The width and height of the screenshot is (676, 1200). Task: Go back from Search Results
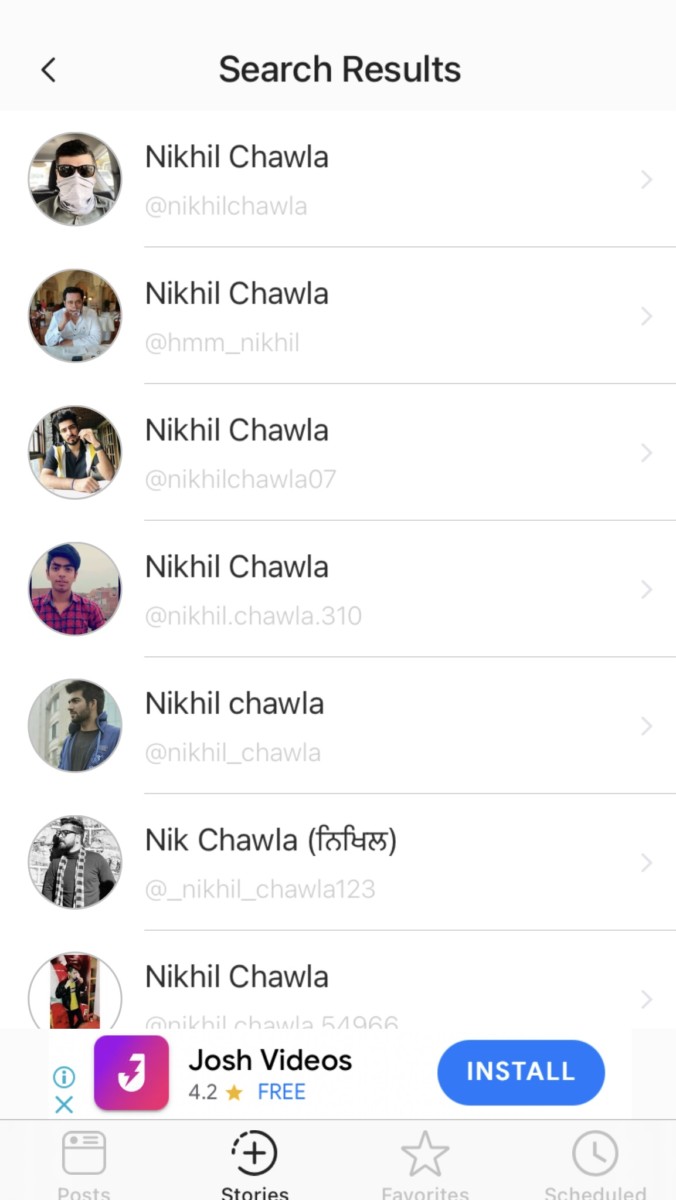48,70
